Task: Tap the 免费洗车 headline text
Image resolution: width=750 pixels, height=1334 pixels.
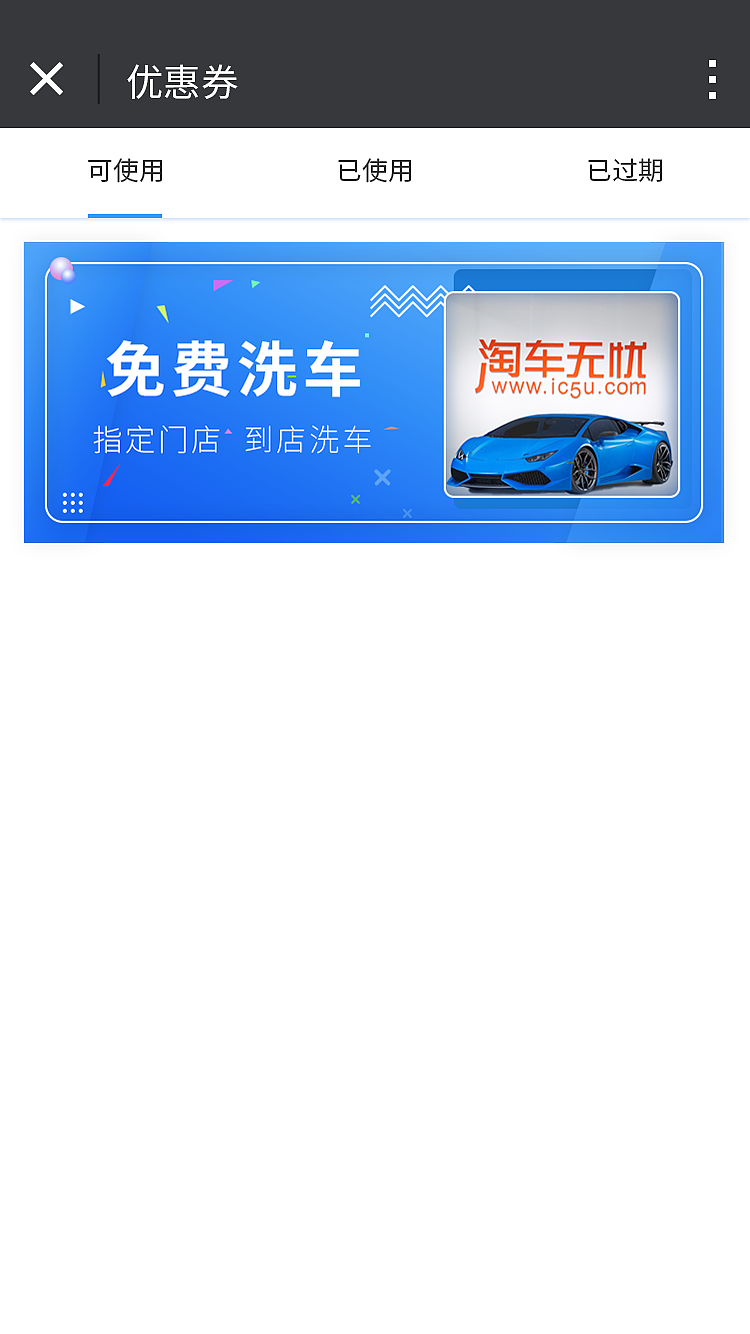Action: 233,370
